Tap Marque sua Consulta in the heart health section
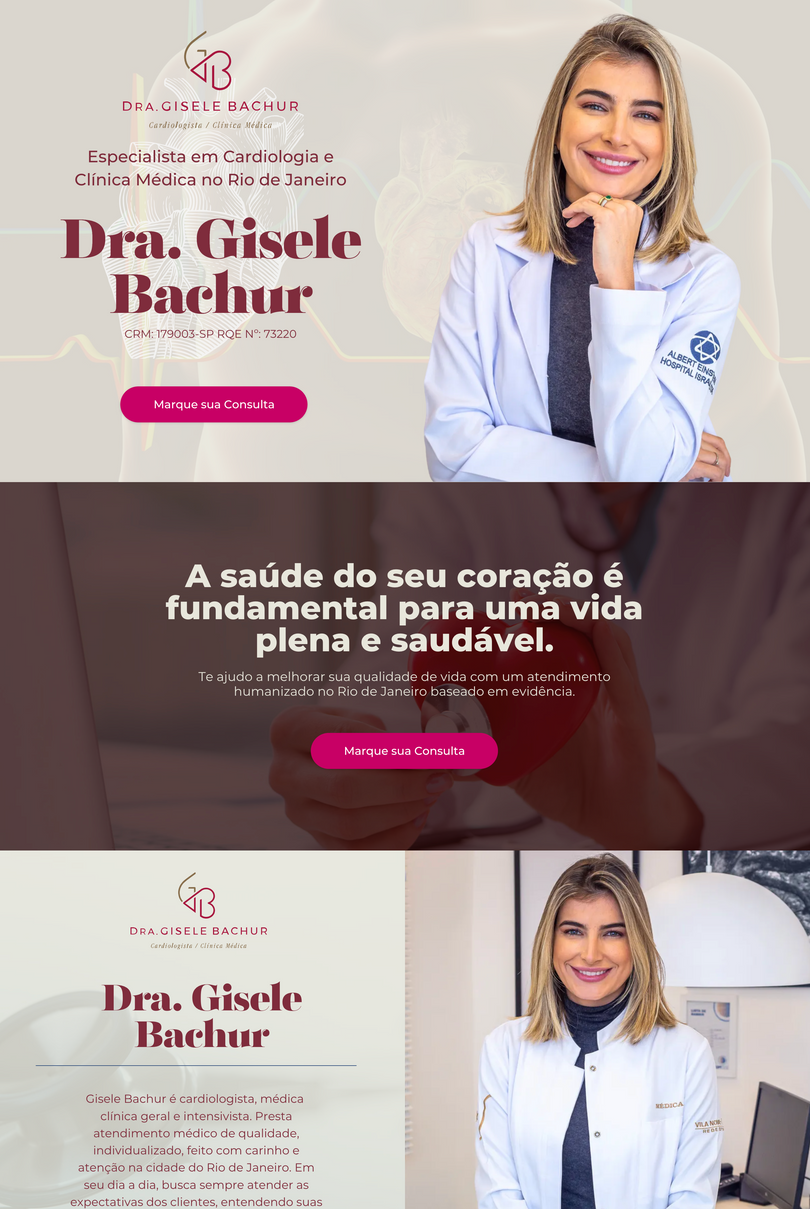The image size is (810, 1209). tap(404, 751)
